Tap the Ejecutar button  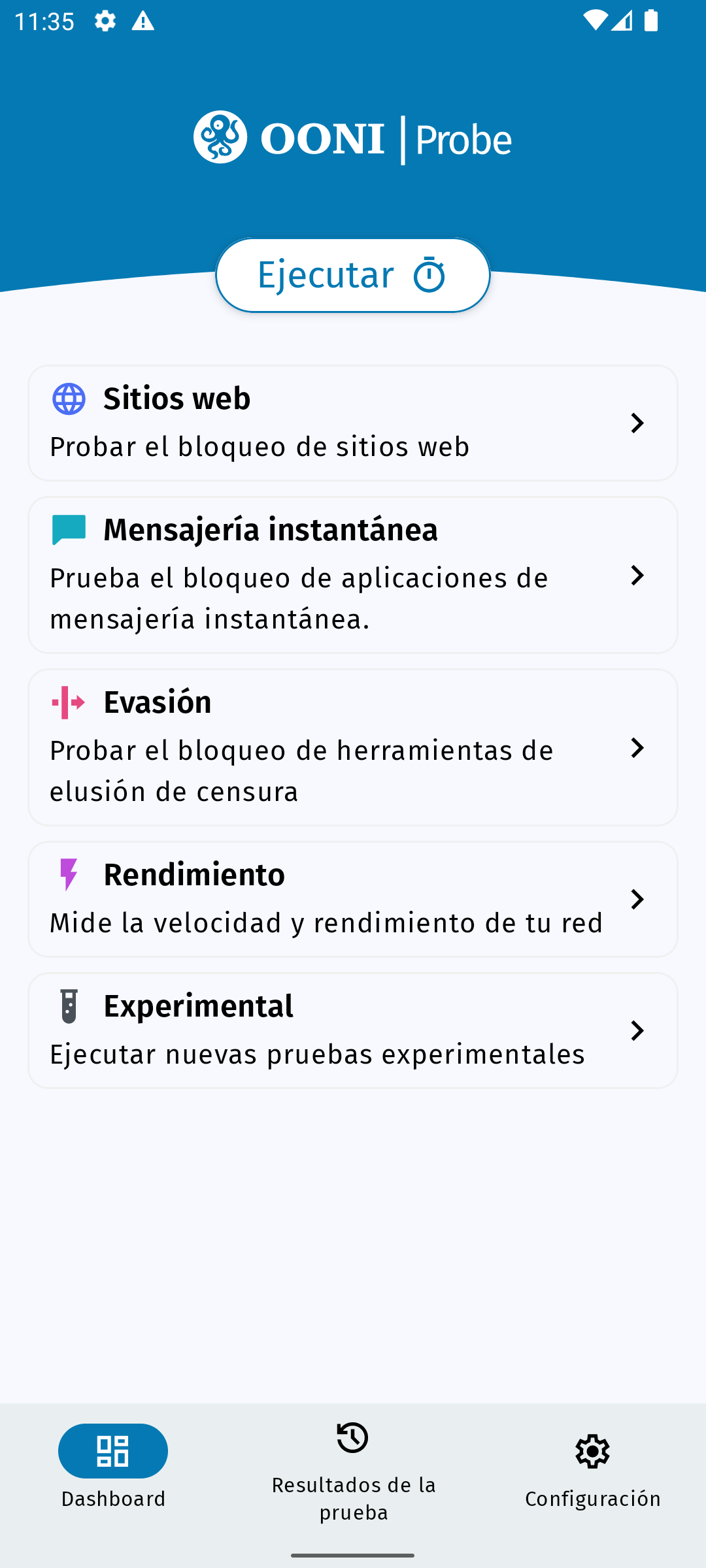tap(352, 275)
